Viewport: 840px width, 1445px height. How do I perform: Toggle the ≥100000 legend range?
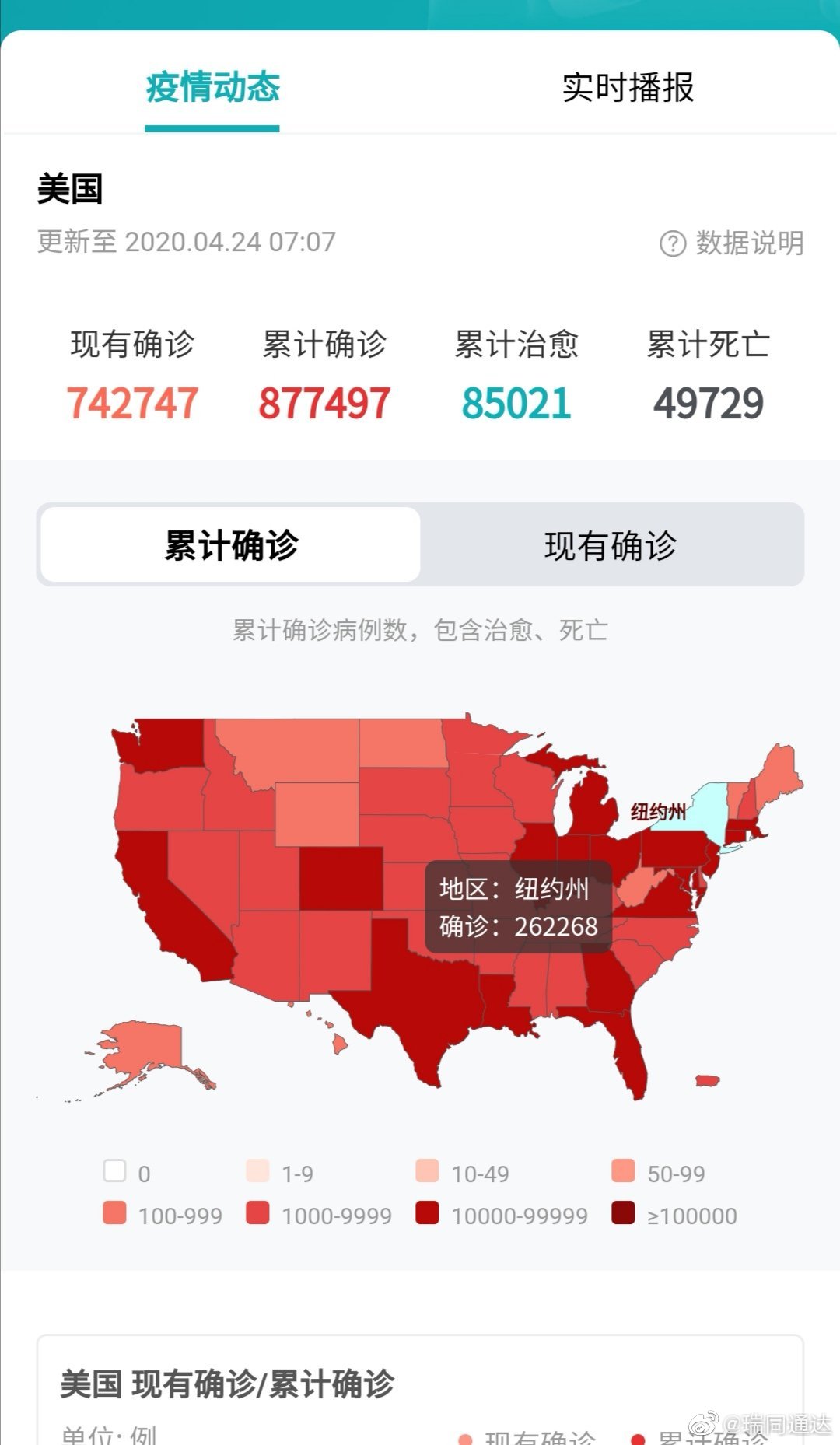(x=674, y=1215)
